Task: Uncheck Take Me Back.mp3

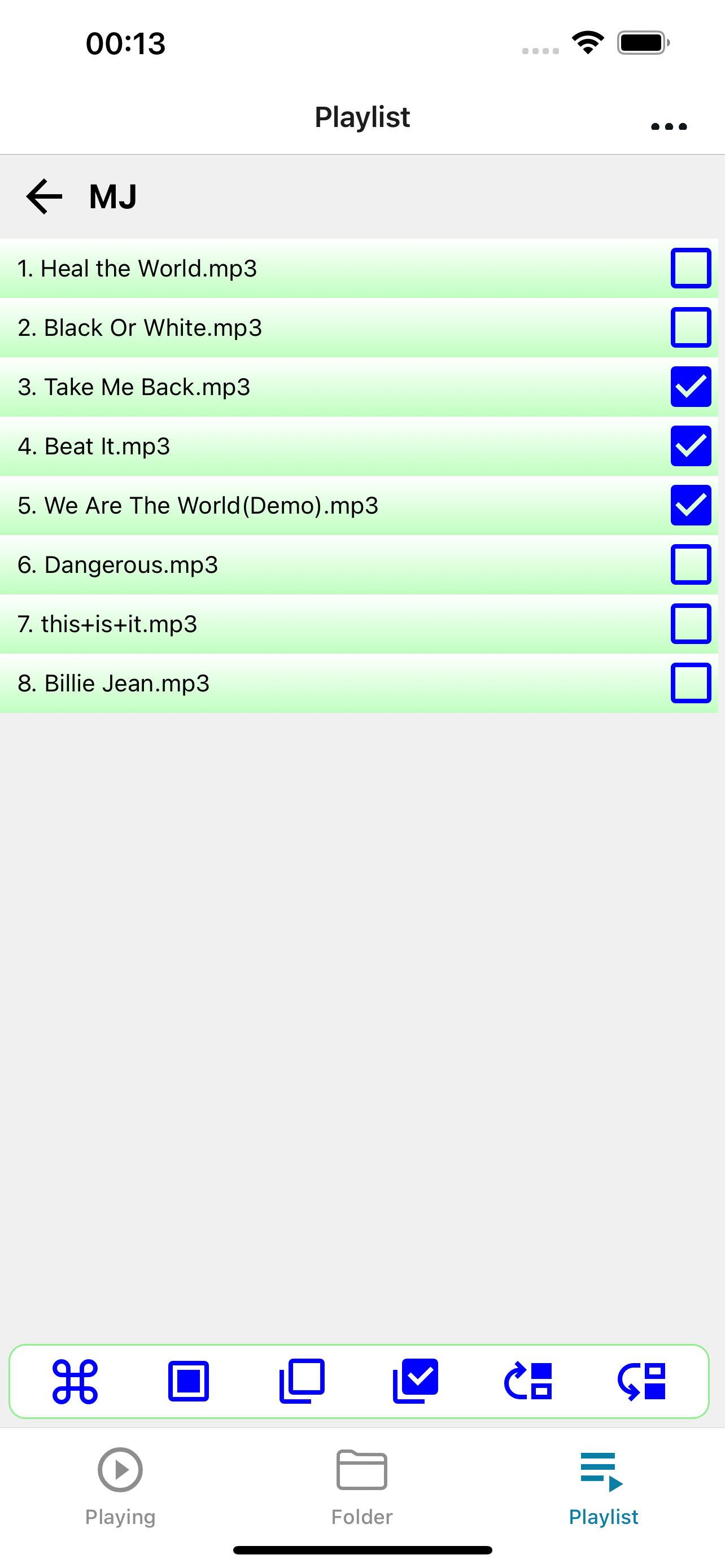Action: click(691, 387)
